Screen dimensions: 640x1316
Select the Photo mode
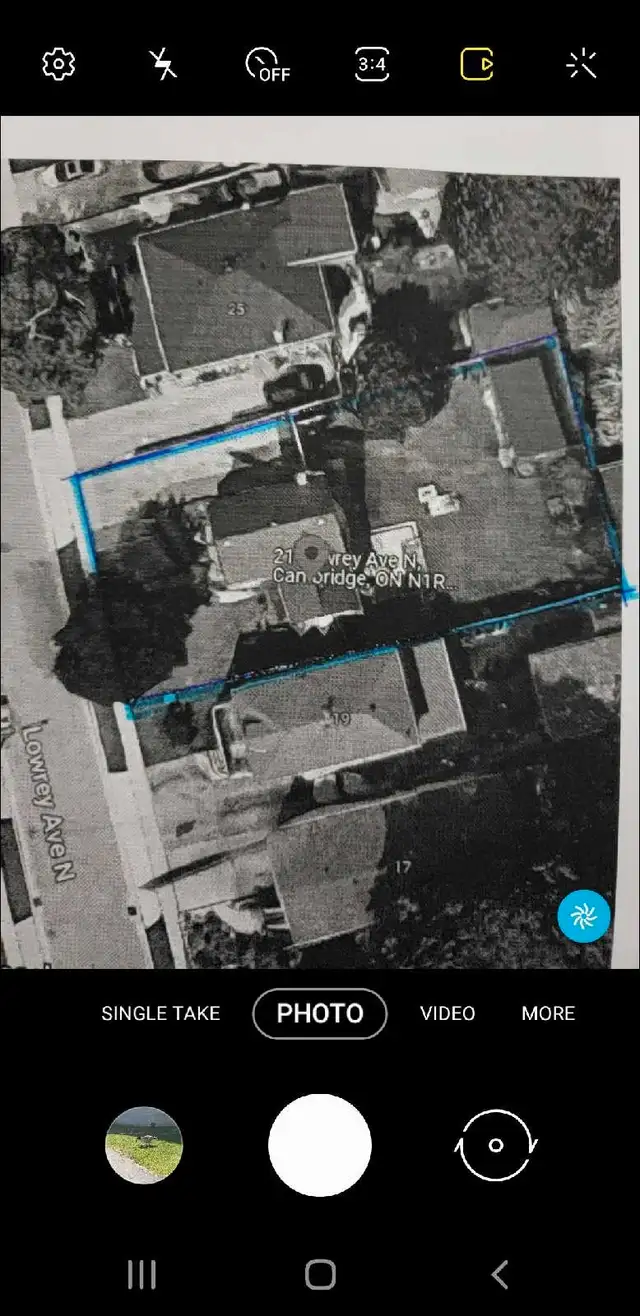tap(320, 1013)
